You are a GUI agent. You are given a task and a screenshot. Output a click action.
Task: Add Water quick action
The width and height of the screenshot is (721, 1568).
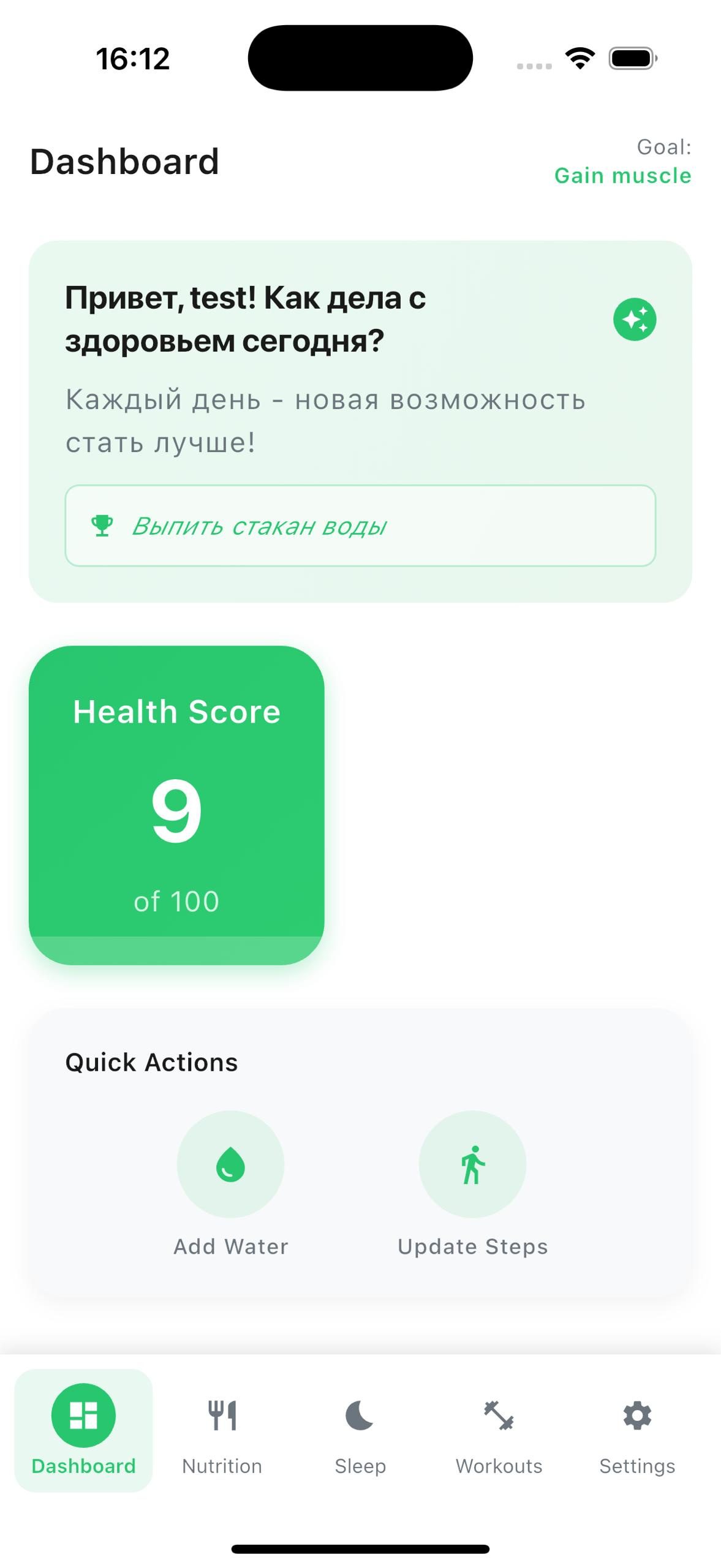coord(230,1164)
